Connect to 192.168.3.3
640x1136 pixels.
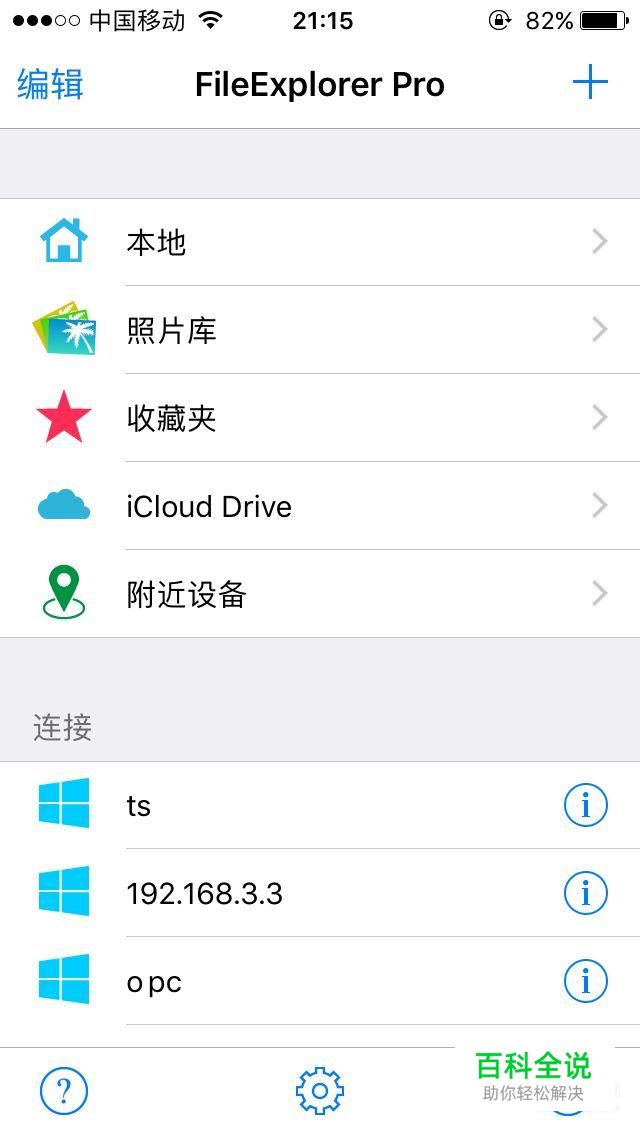coord(275,893)
